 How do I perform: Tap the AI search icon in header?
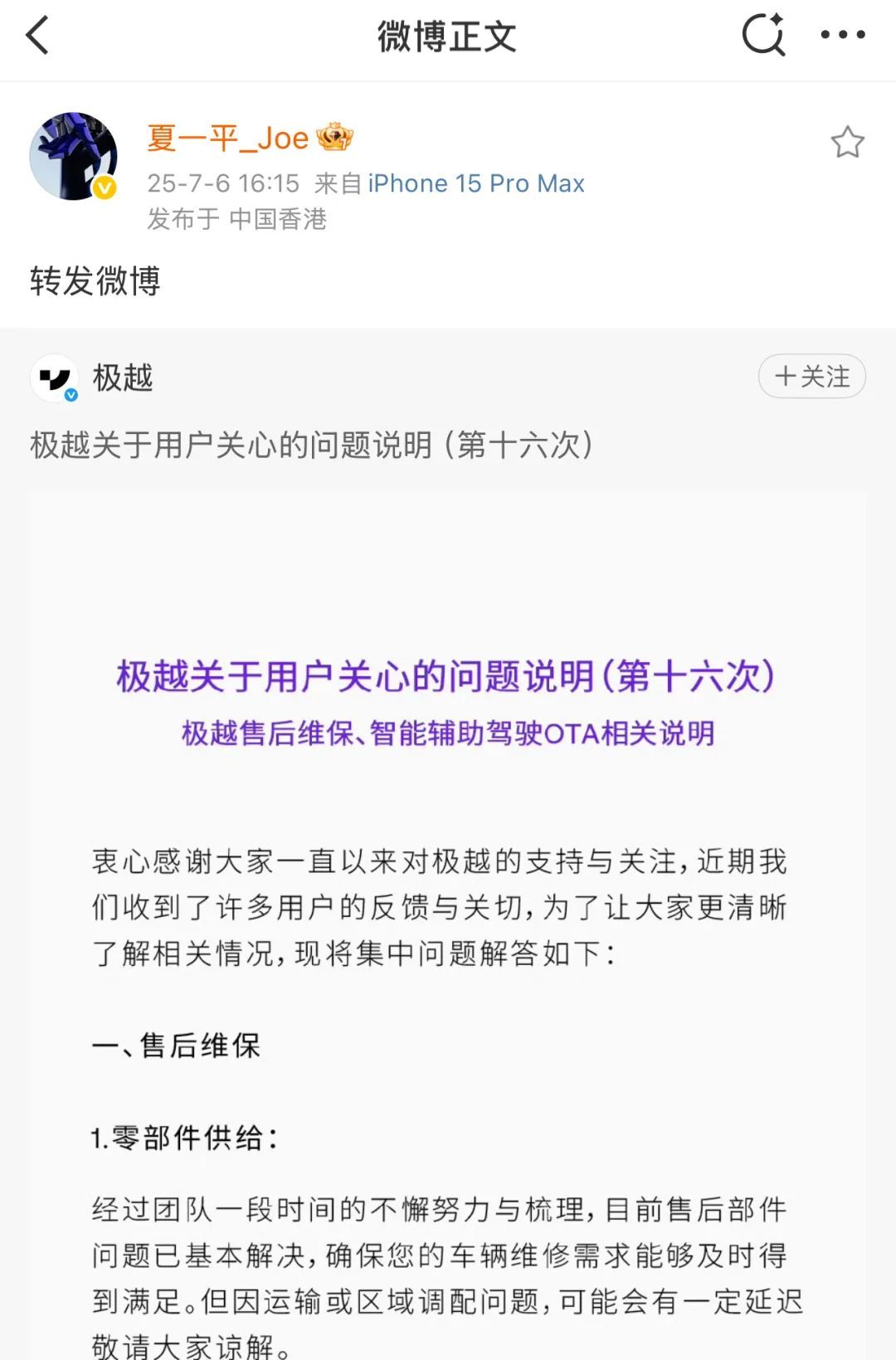762,35
